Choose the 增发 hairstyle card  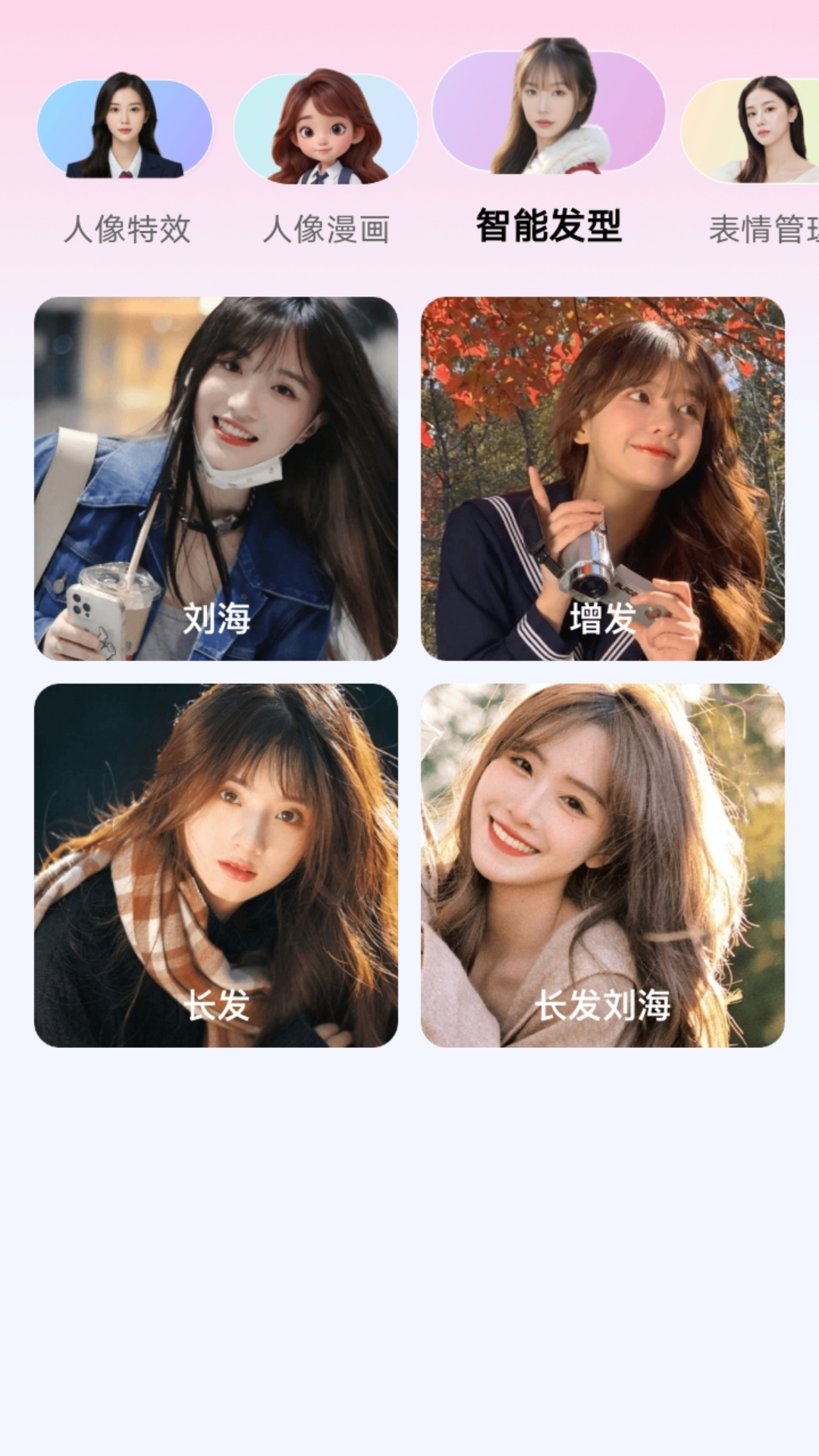click(603, 479)
